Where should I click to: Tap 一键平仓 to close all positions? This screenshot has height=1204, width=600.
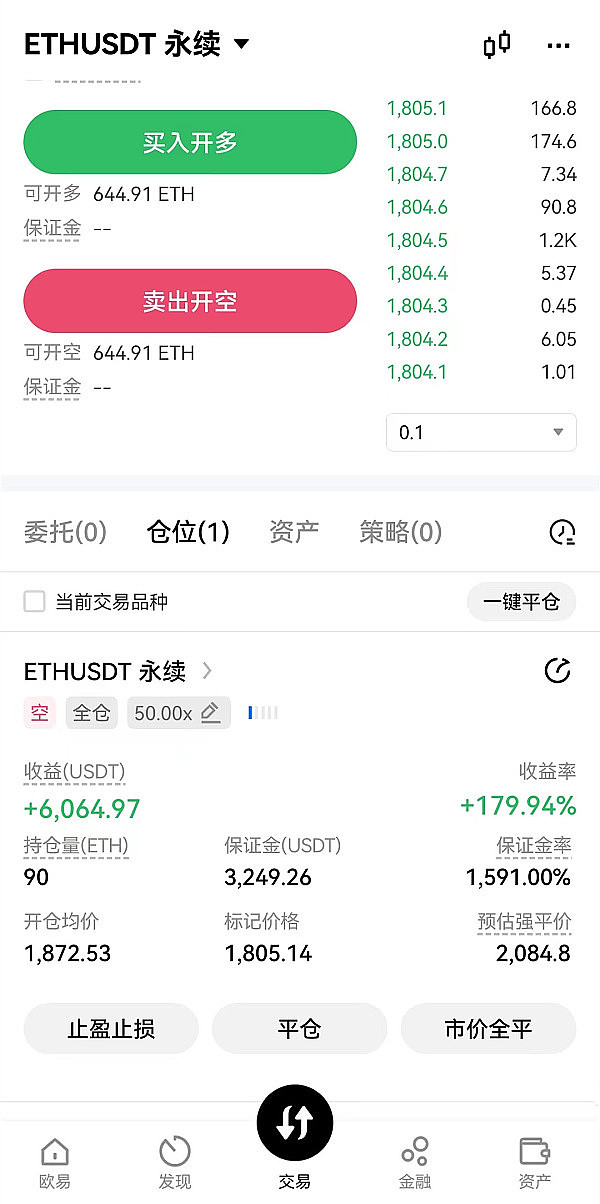[x=521, y=602]
